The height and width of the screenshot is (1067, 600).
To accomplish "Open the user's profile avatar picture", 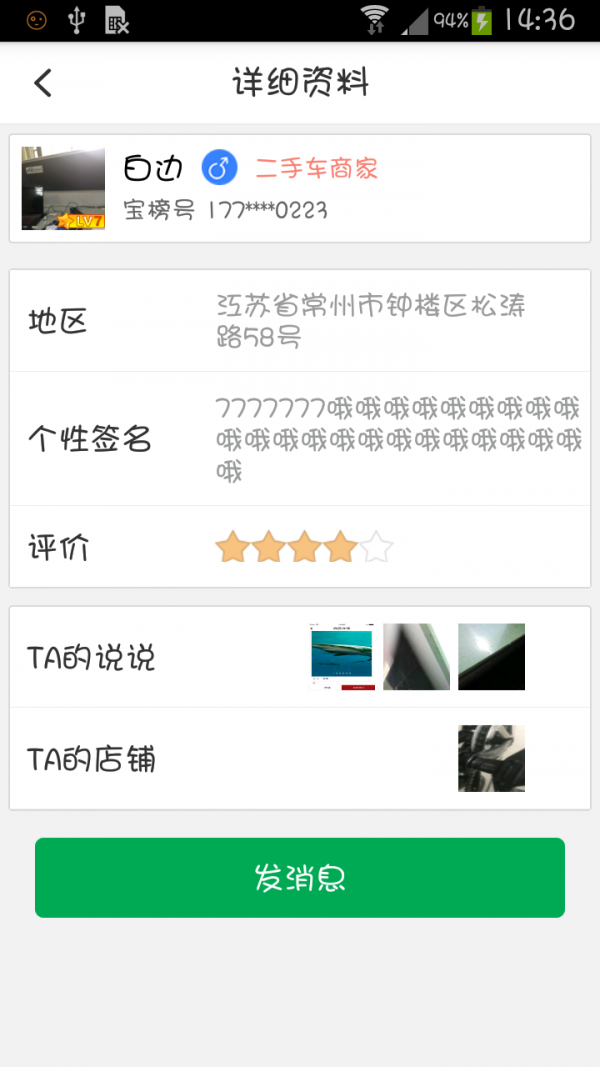I will coord(63,189).
